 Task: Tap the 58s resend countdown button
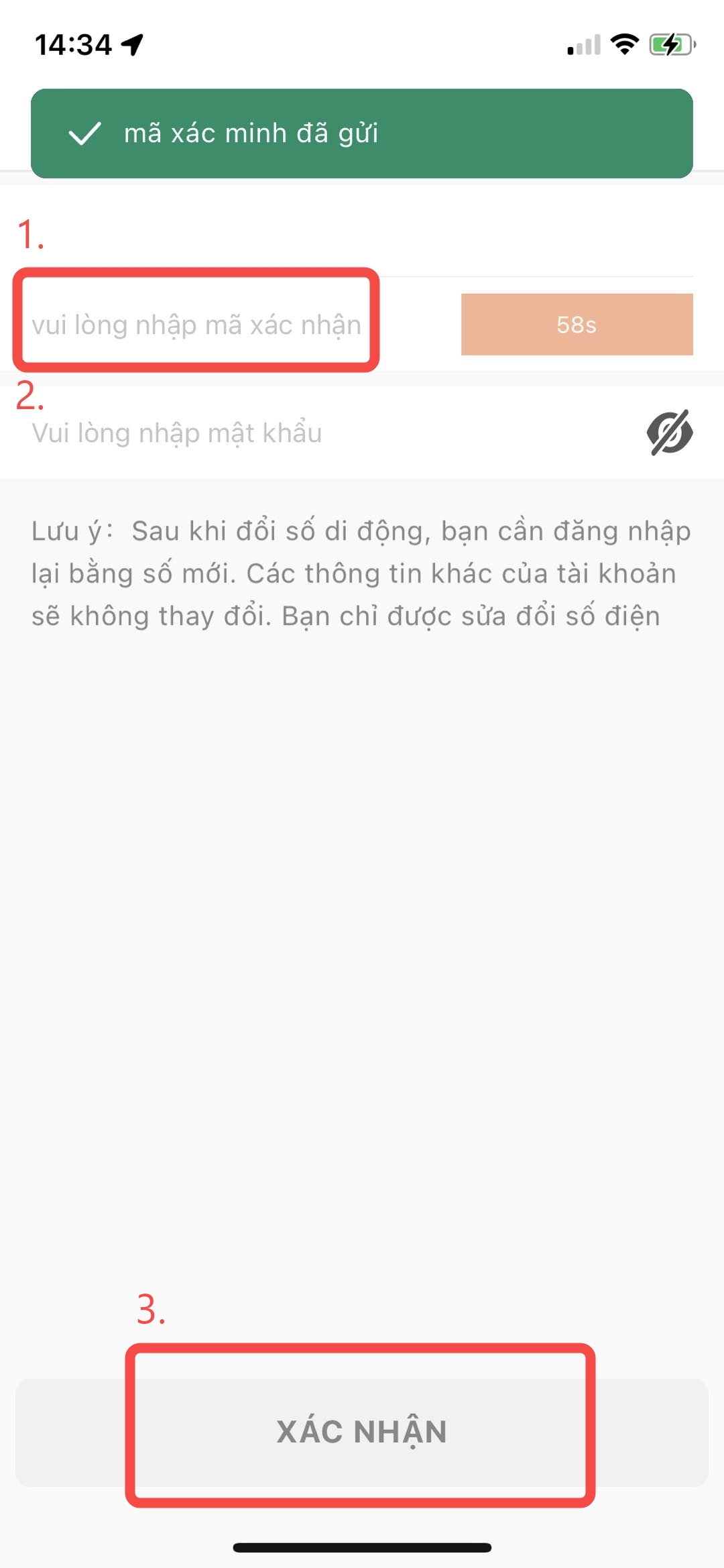577,325
